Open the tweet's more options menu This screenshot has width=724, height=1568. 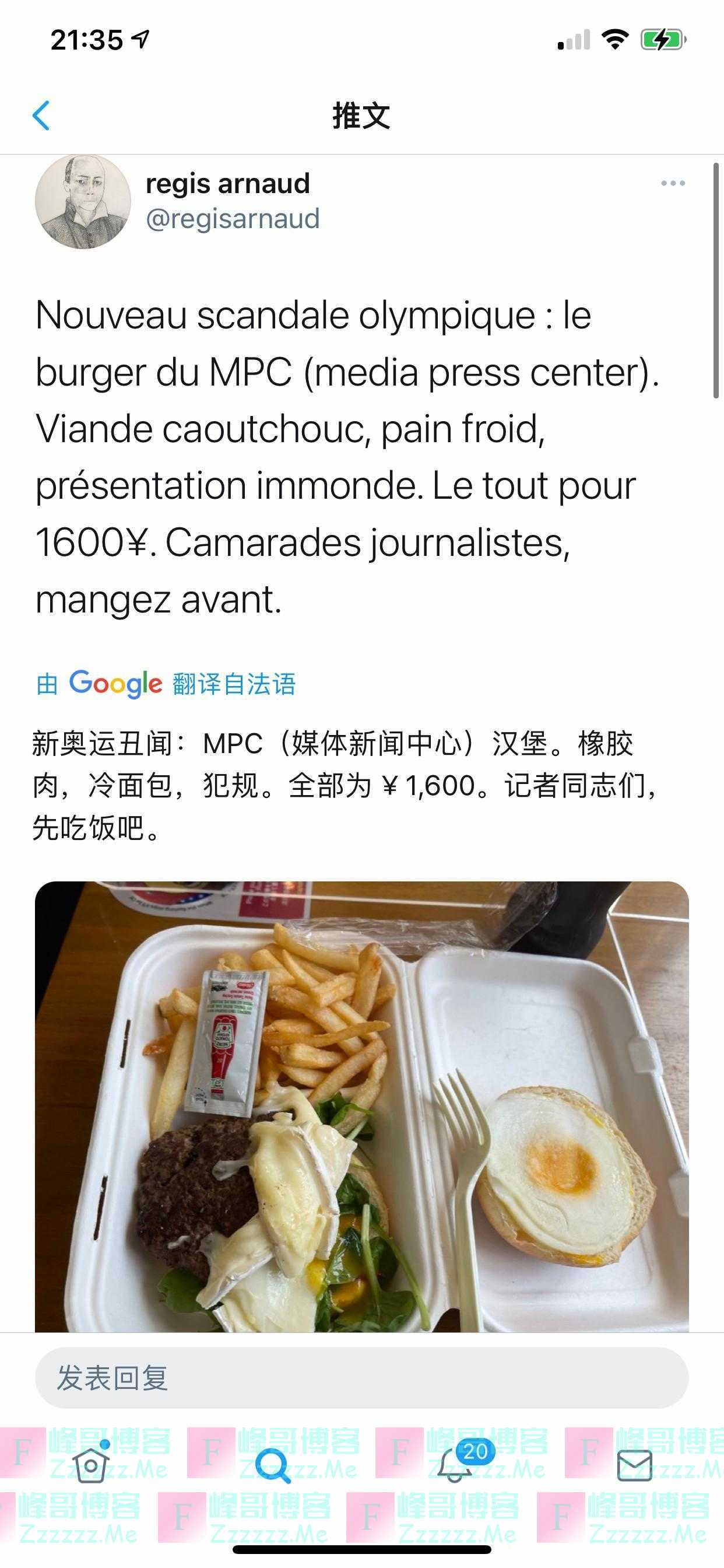(x=673, y=183)
